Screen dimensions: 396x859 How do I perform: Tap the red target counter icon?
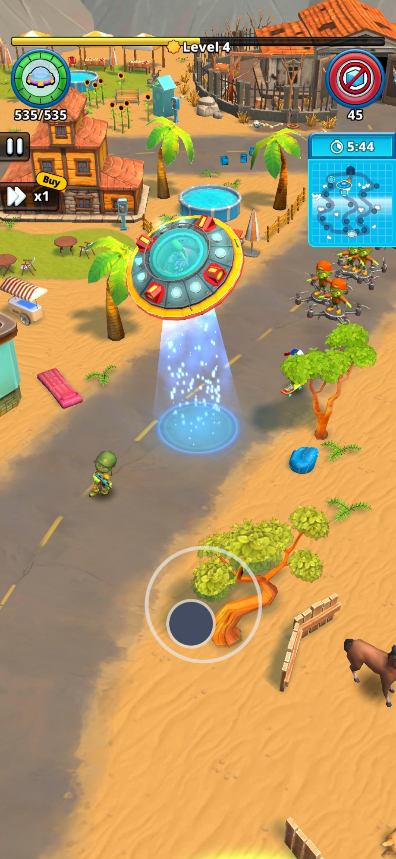click(355, 78)
